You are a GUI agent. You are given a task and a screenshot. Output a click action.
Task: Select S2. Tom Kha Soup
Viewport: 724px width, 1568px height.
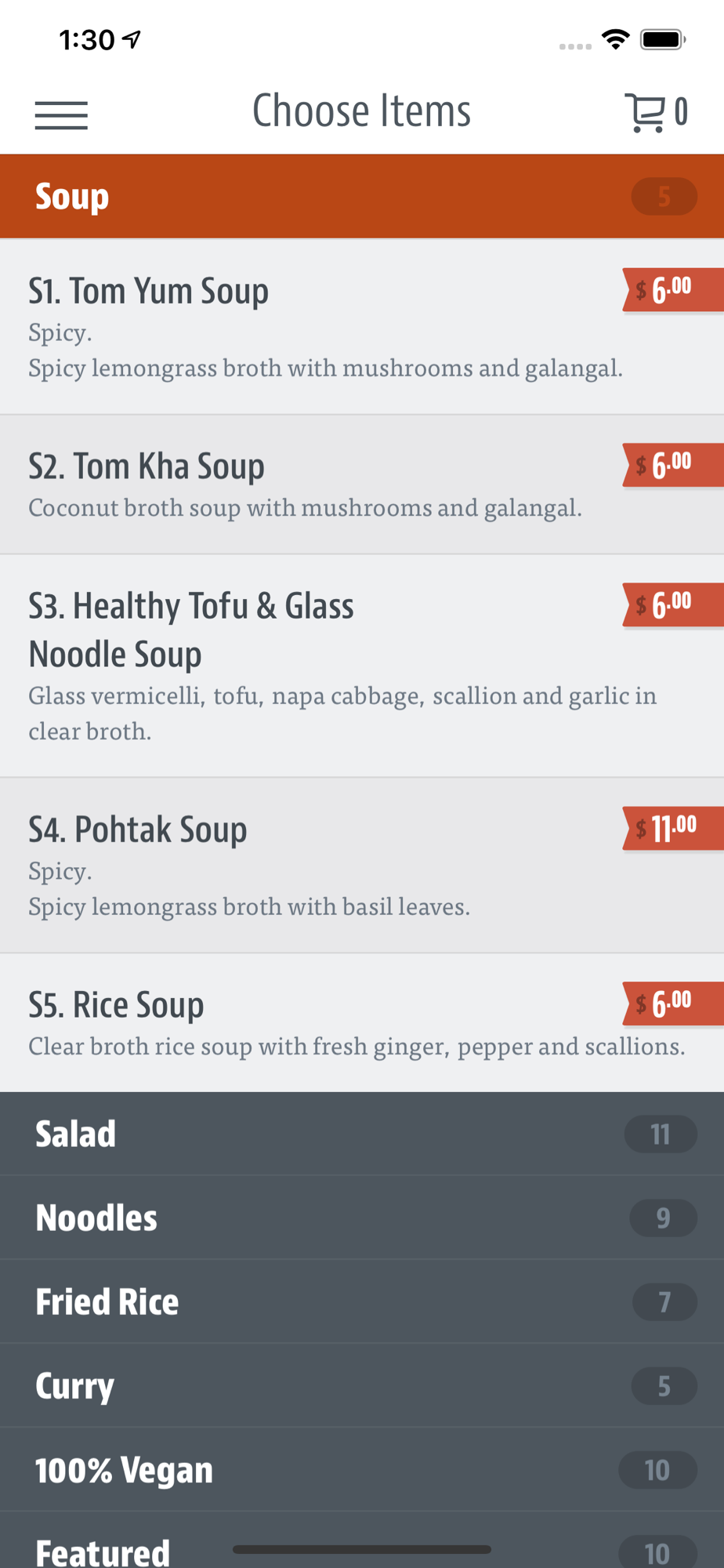pos(362,485)
